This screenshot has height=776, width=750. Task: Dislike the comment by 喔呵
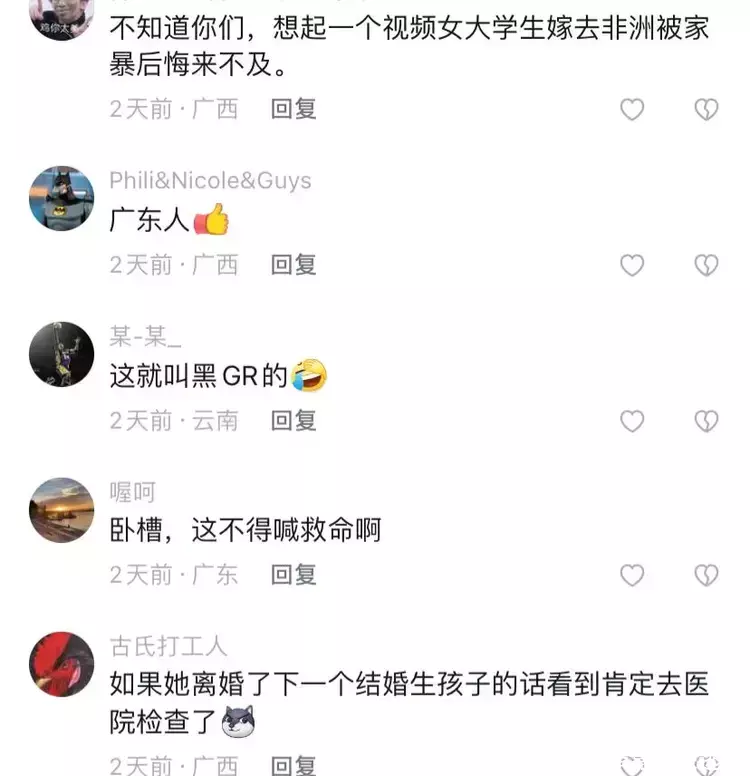coord(706,575)
